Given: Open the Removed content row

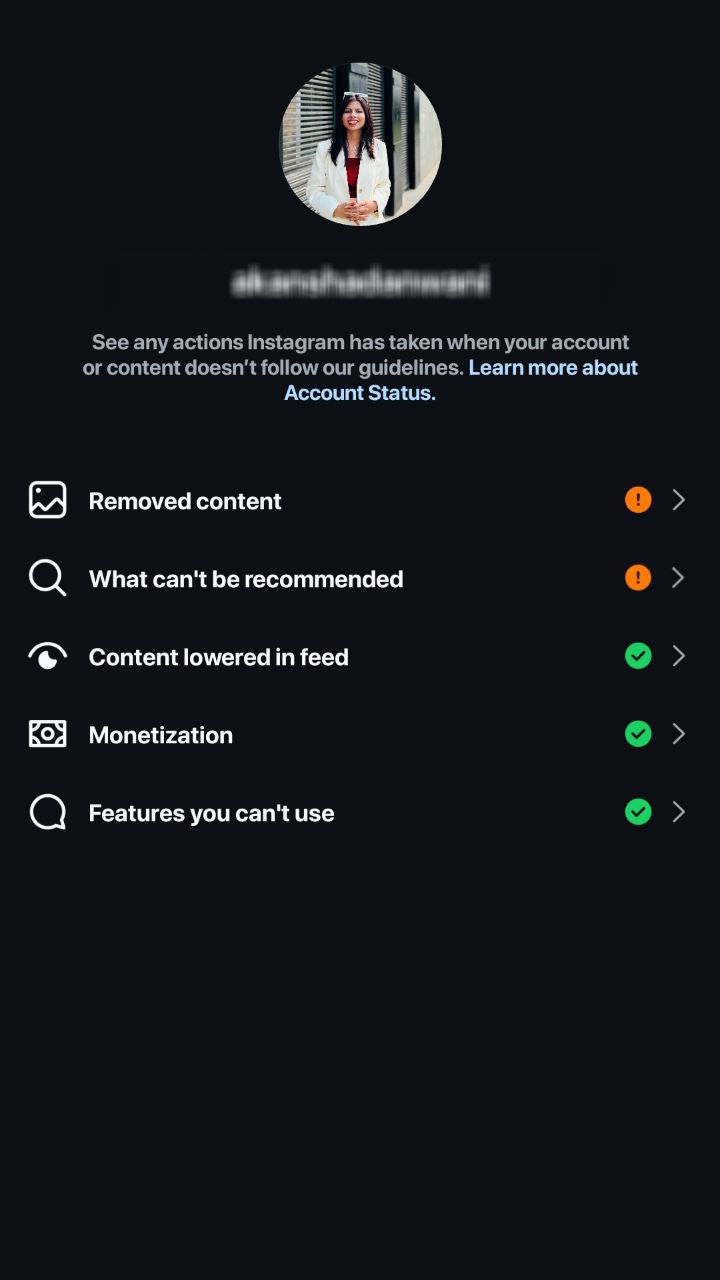Looking at the screenshot, I should (x=360, y=500).
